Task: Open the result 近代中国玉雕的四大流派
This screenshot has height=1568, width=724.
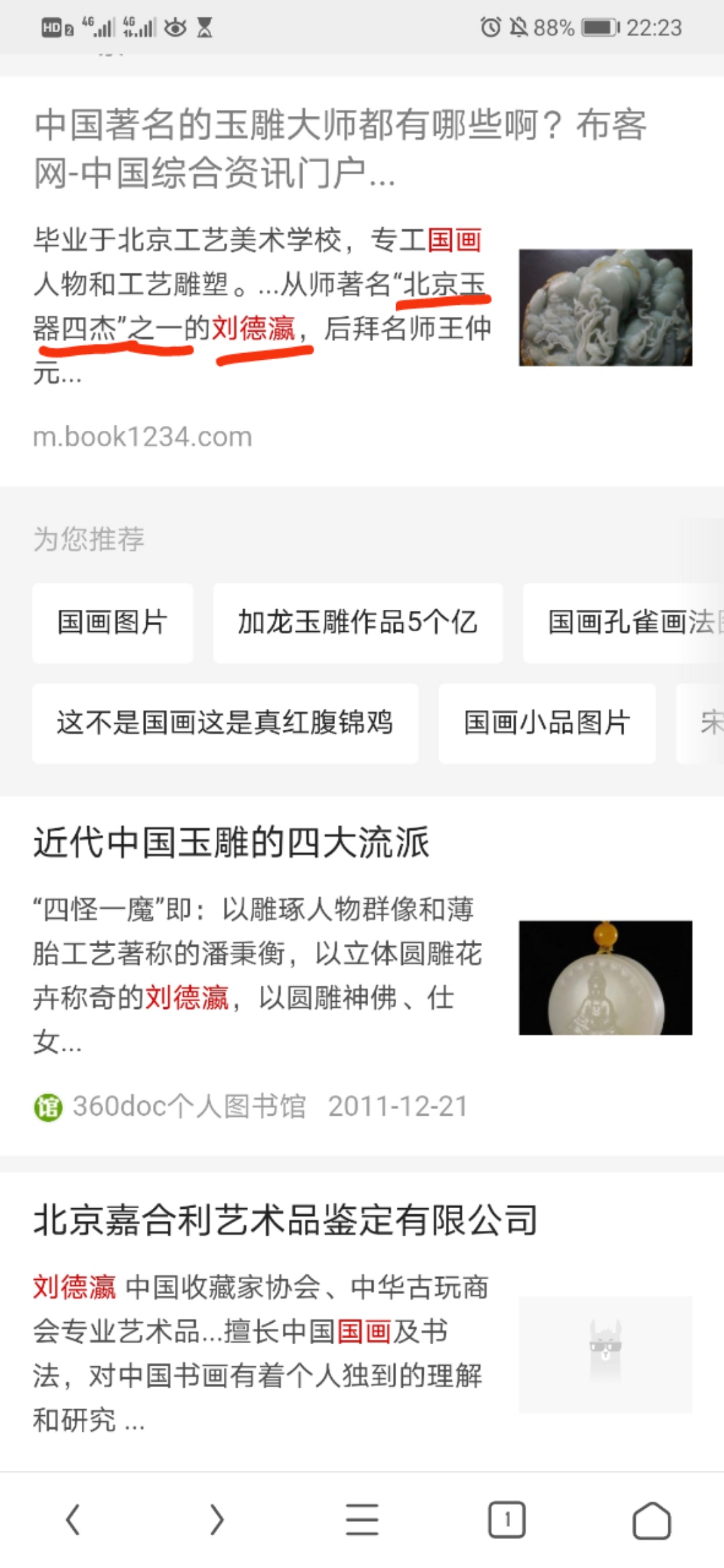Action: (231, 842)
